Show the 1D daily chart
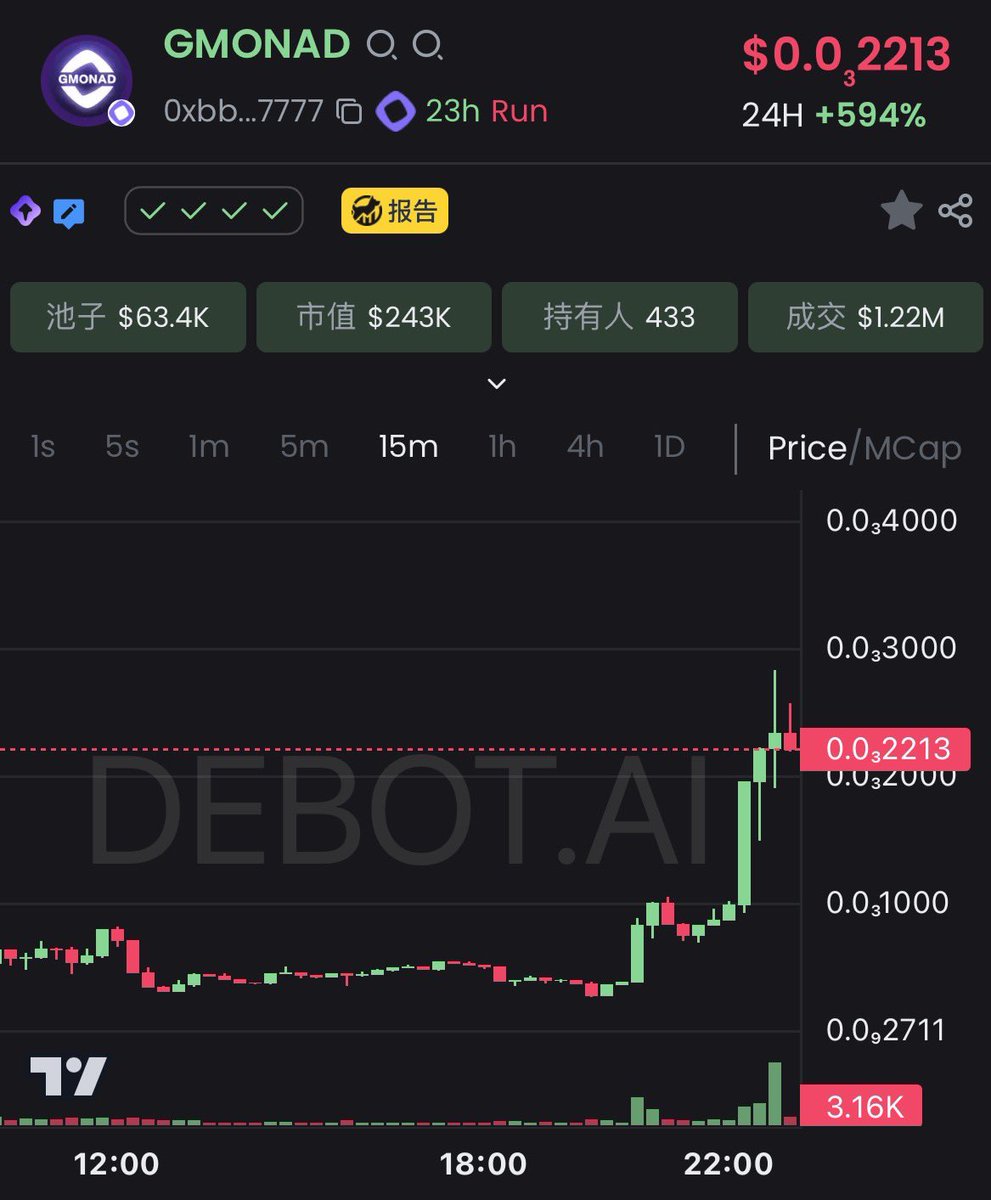Screen dimensions: 991x1200 (x=669, y=447)
